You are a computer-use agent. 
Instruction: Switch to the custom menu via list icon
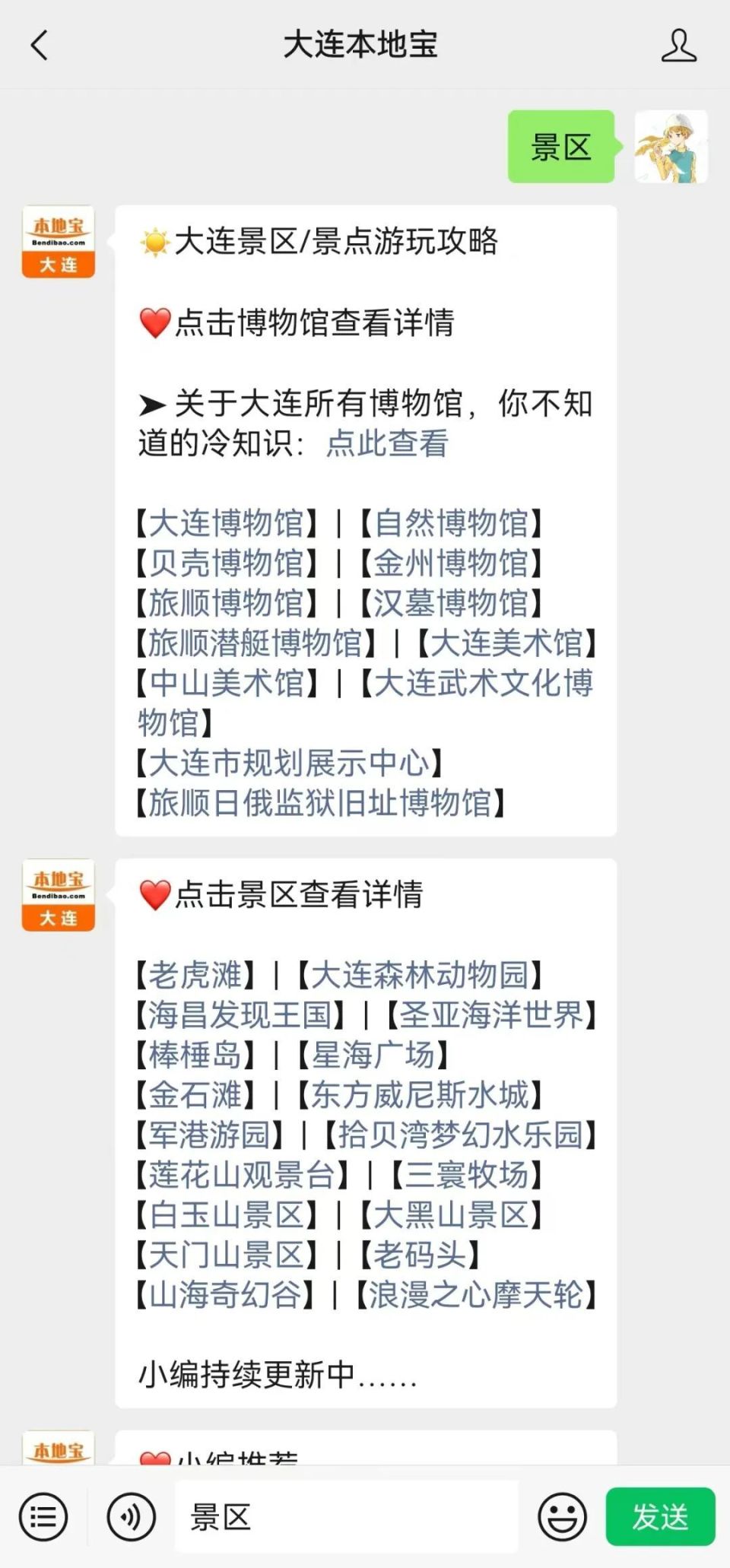[x=43, y=1516]
